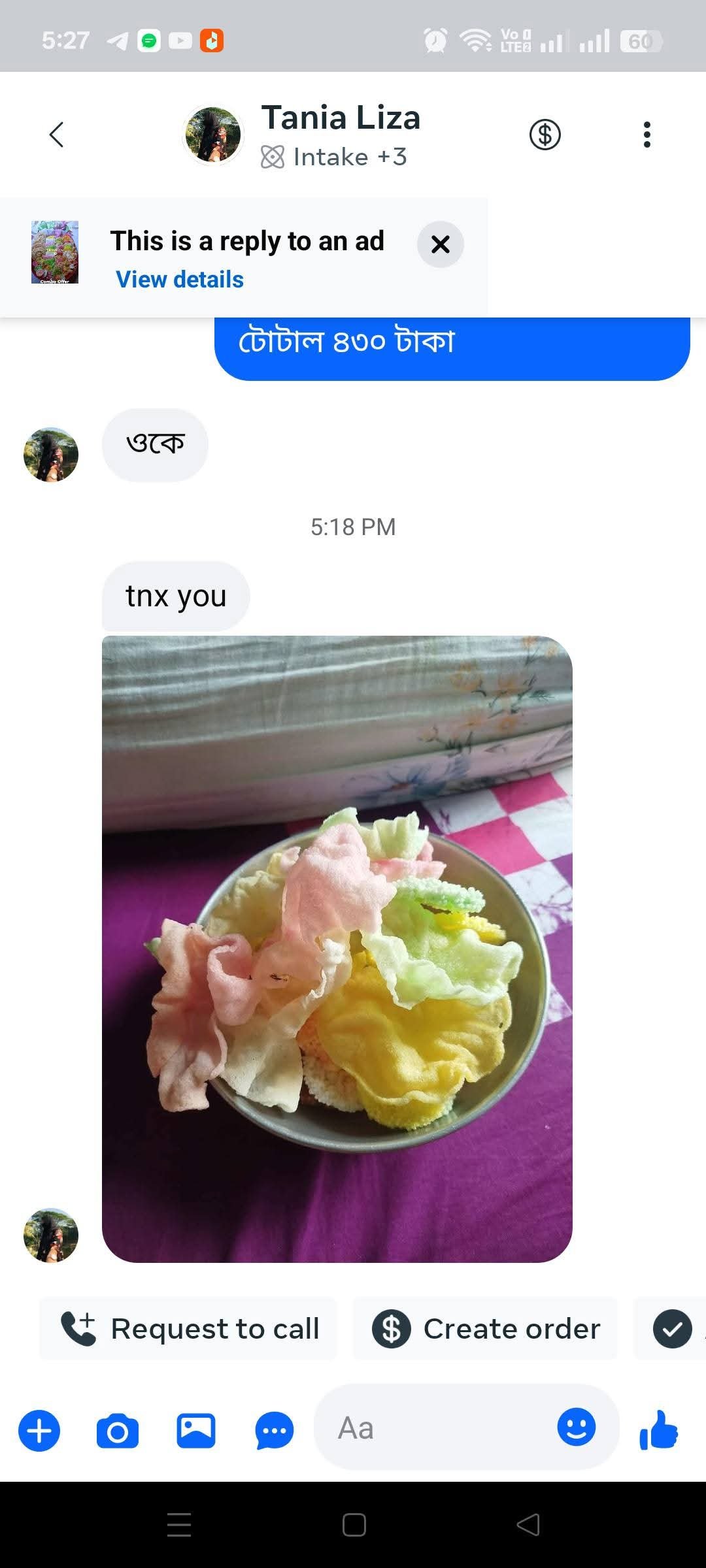Image resolution: width=706 pixels, height=1568 pixels.
Task: Dismiss the reply to an ad banner
Action: [441, 244]
